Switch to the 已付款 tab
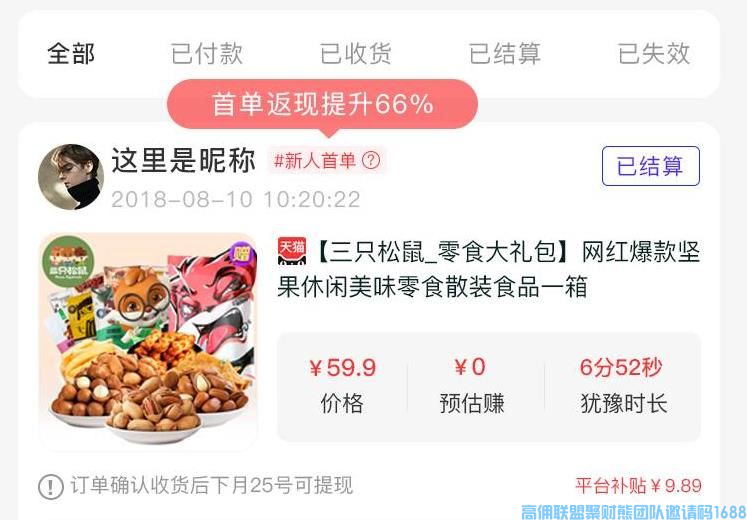The width and height of the screenshot is (747, 520). pyautogui.click(x=207, y=53)
